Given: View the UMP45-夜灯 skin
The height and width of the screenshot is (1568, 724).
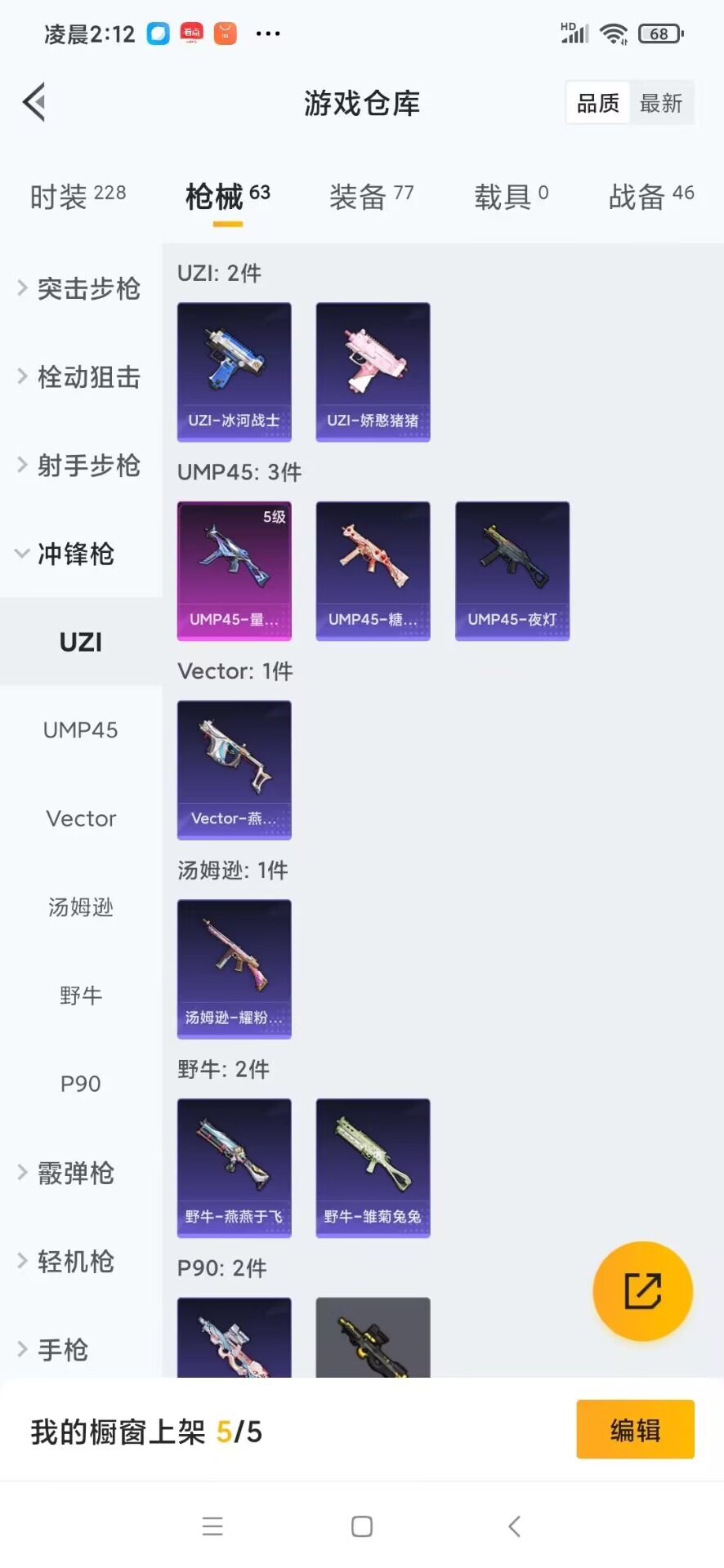Looking at the screenshot, I should tap(512, 571).
